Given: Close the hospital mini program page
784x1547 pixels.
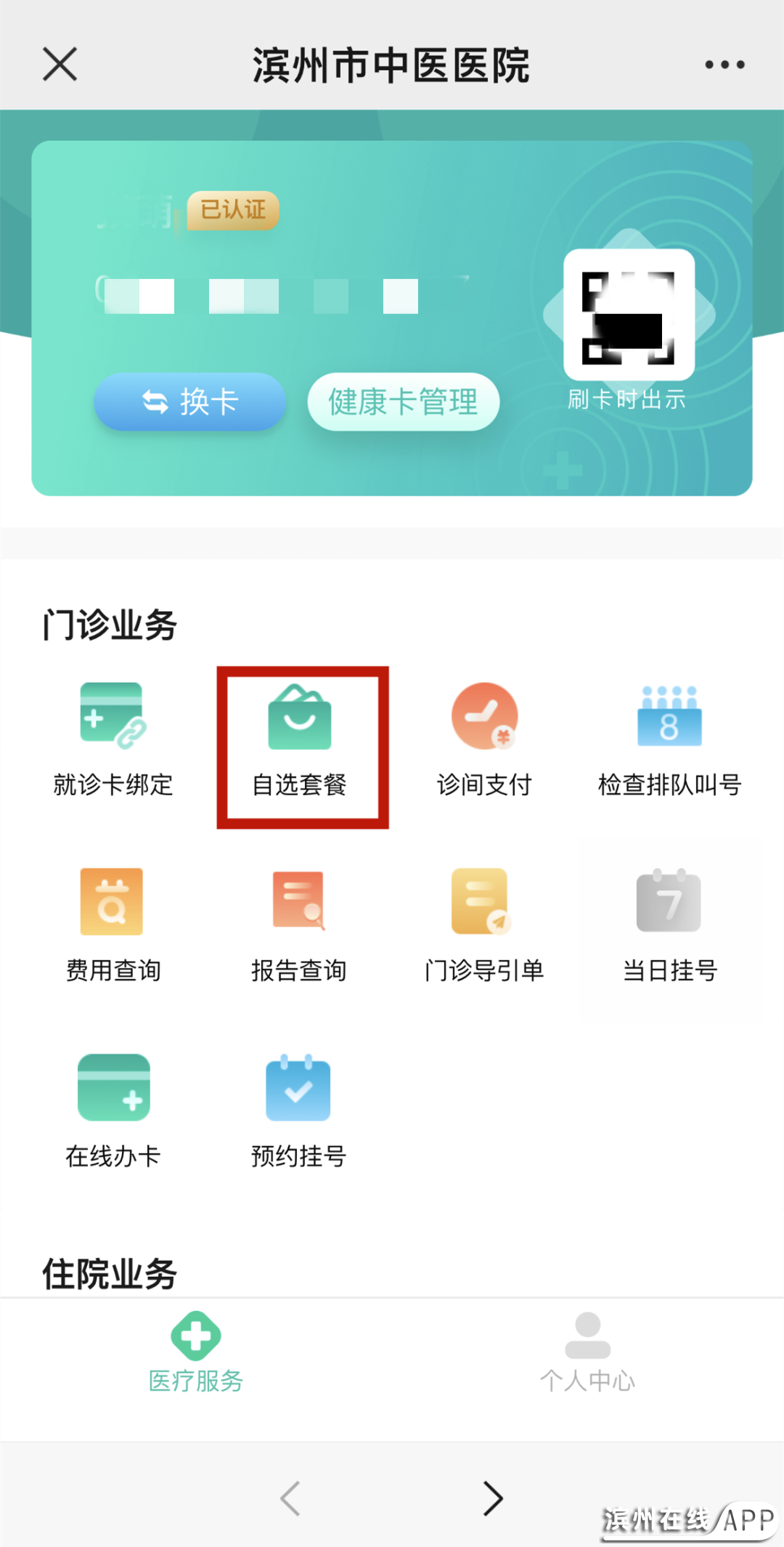Looking at the screenshot, I should pyautogui.click(x=60, y=64).
